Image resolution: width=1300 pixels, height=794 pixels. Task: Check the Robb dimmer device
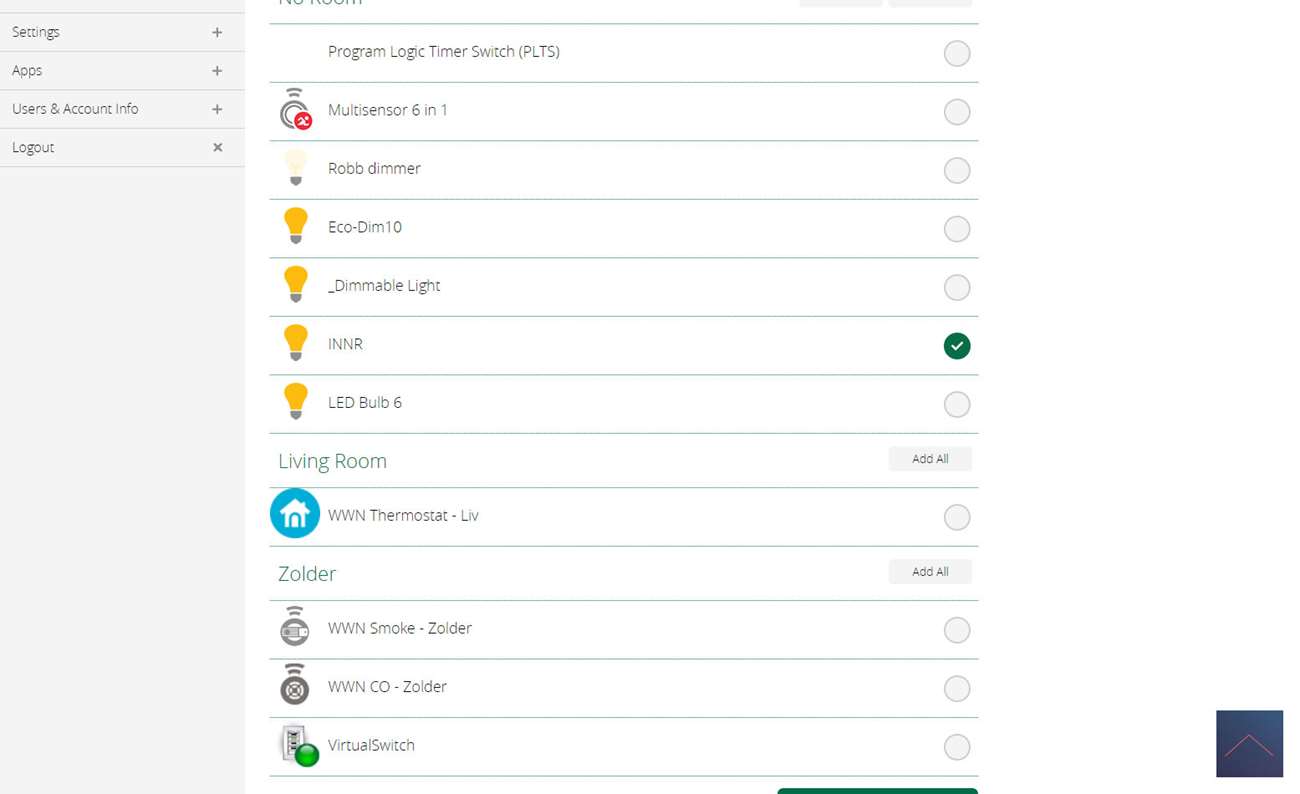click(957, 170)
